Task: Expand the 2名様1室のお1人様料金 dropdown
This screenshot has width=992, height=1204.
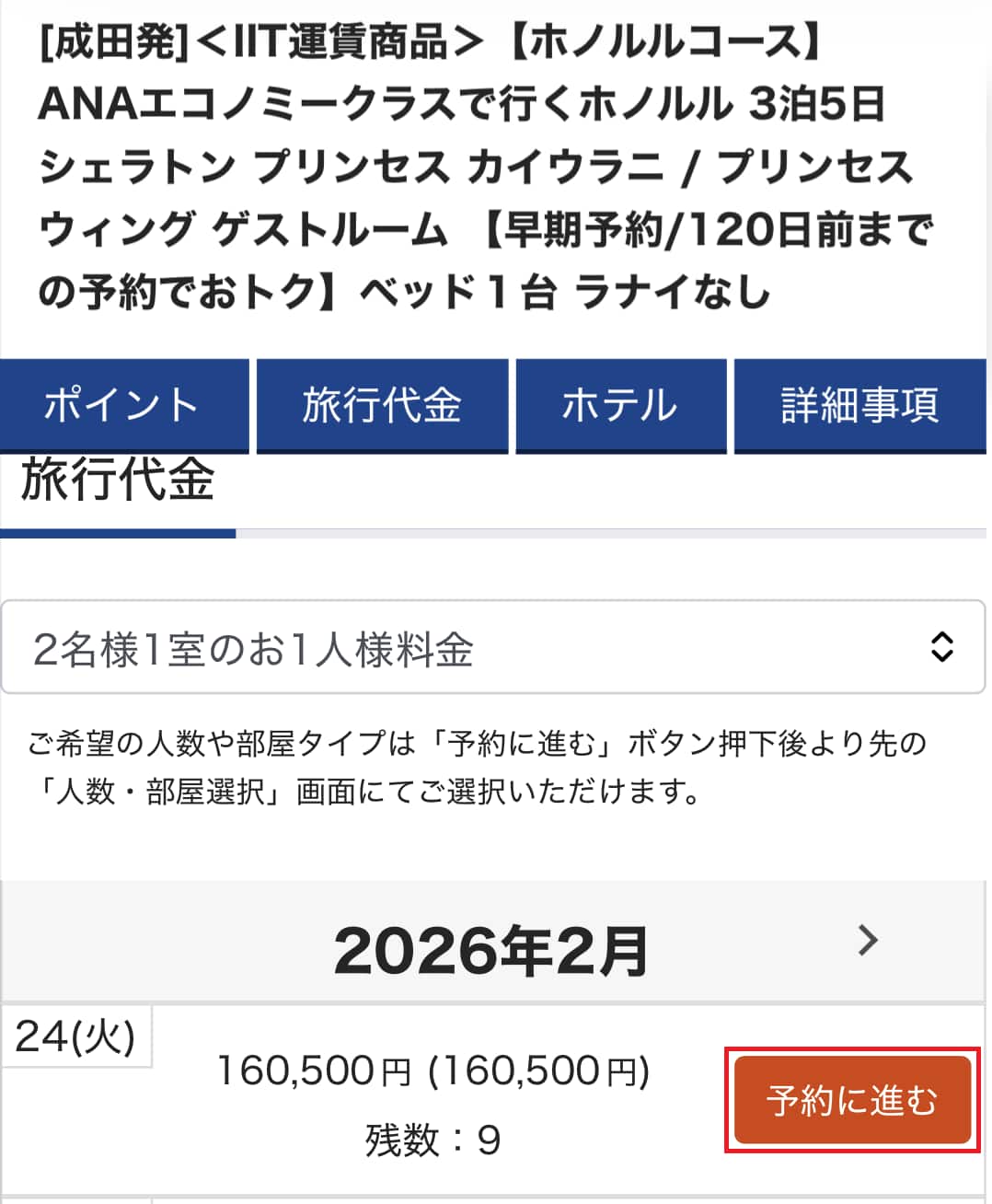Action: (x=493, y=648)
